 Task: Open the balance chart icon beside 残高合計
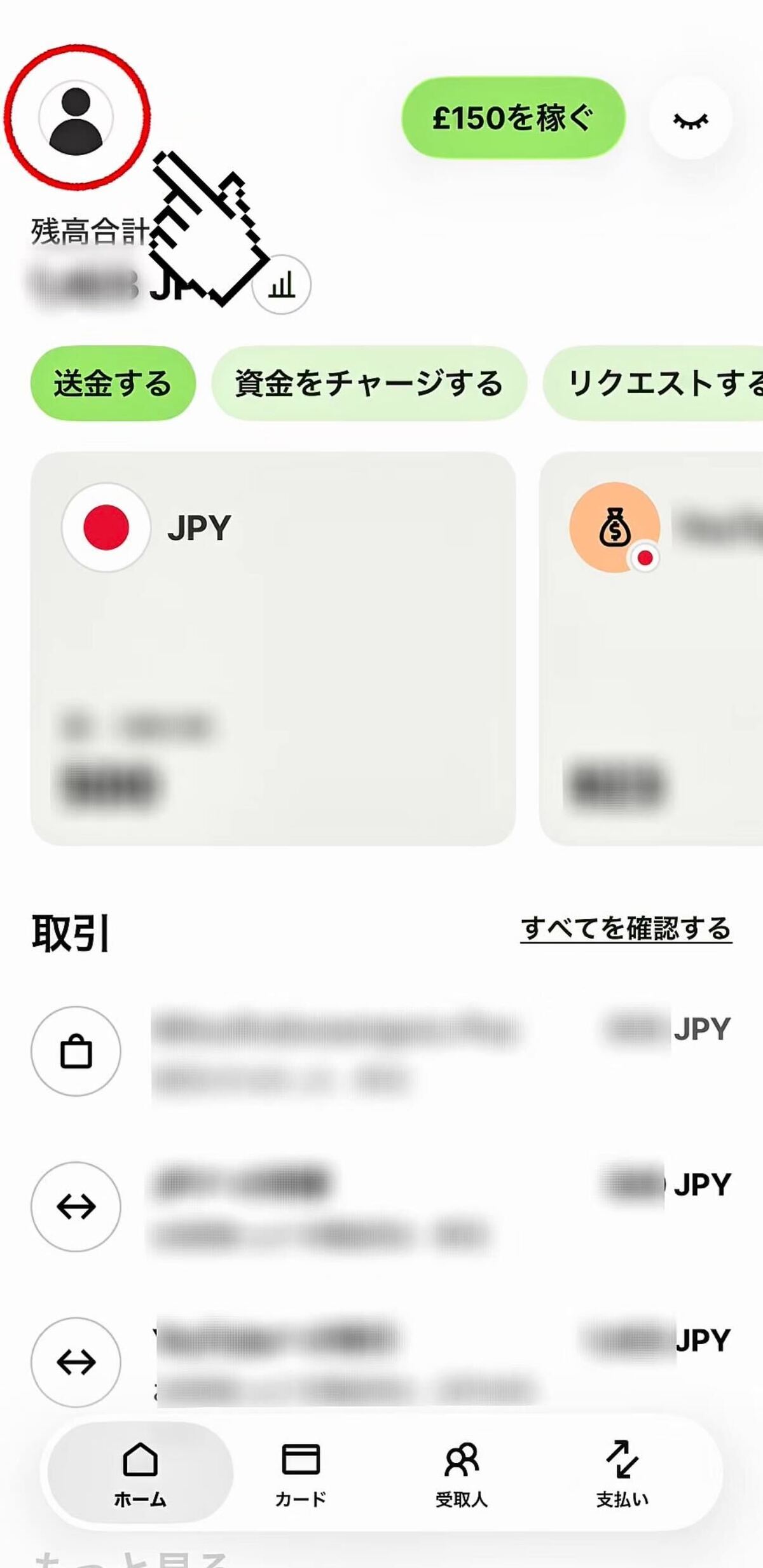[x=282, y=285]
